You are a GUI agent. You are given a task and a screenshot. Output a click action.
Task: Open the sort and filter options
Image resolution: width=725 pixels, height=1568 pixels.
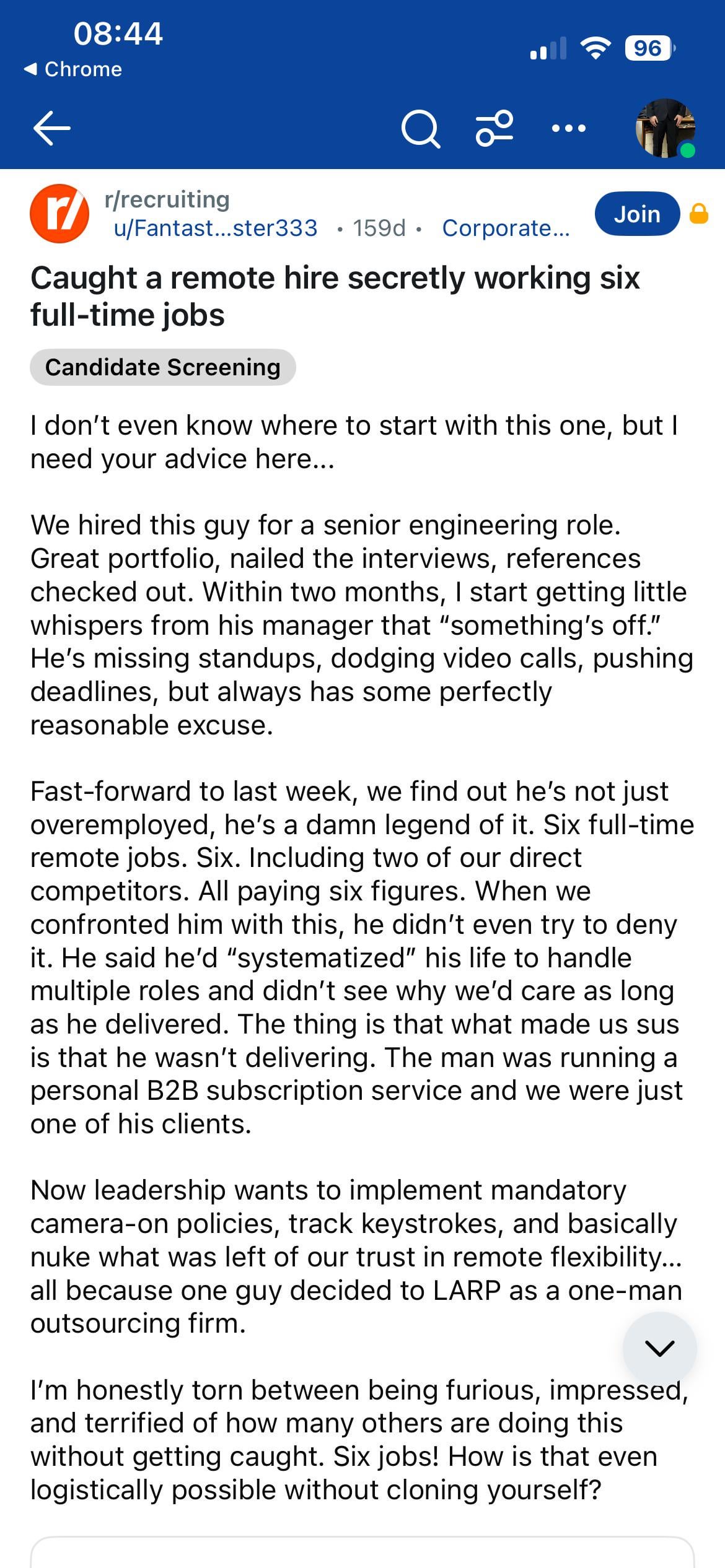pos(494,128)
